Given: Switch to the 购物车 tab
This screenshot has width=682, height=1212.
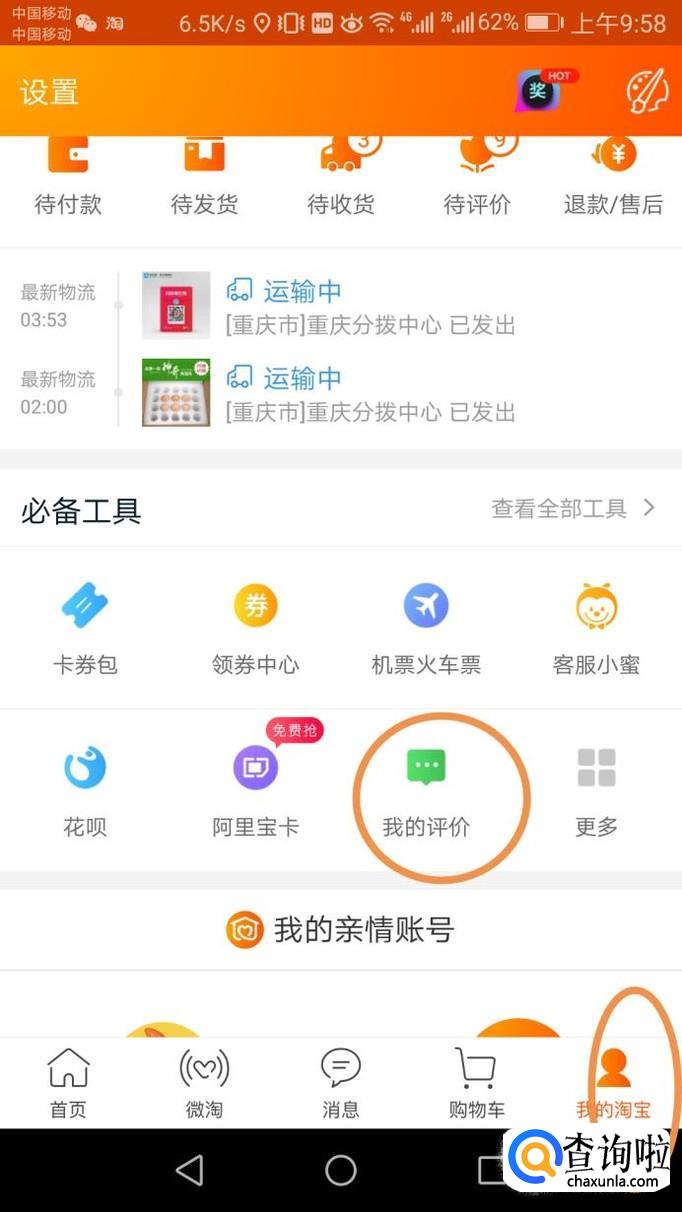Looking at the screenshot, I should click(x=476, y=1083).
